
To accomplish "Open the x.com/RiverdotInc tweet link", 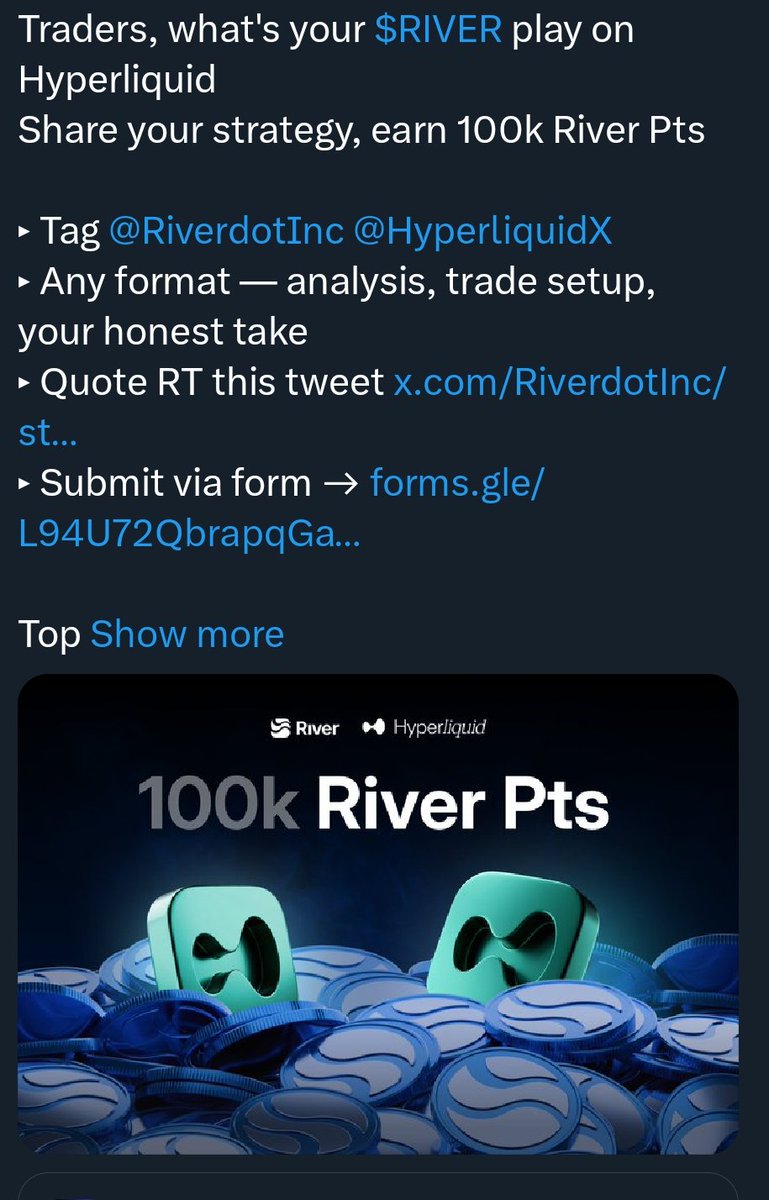I will [560, 382].
